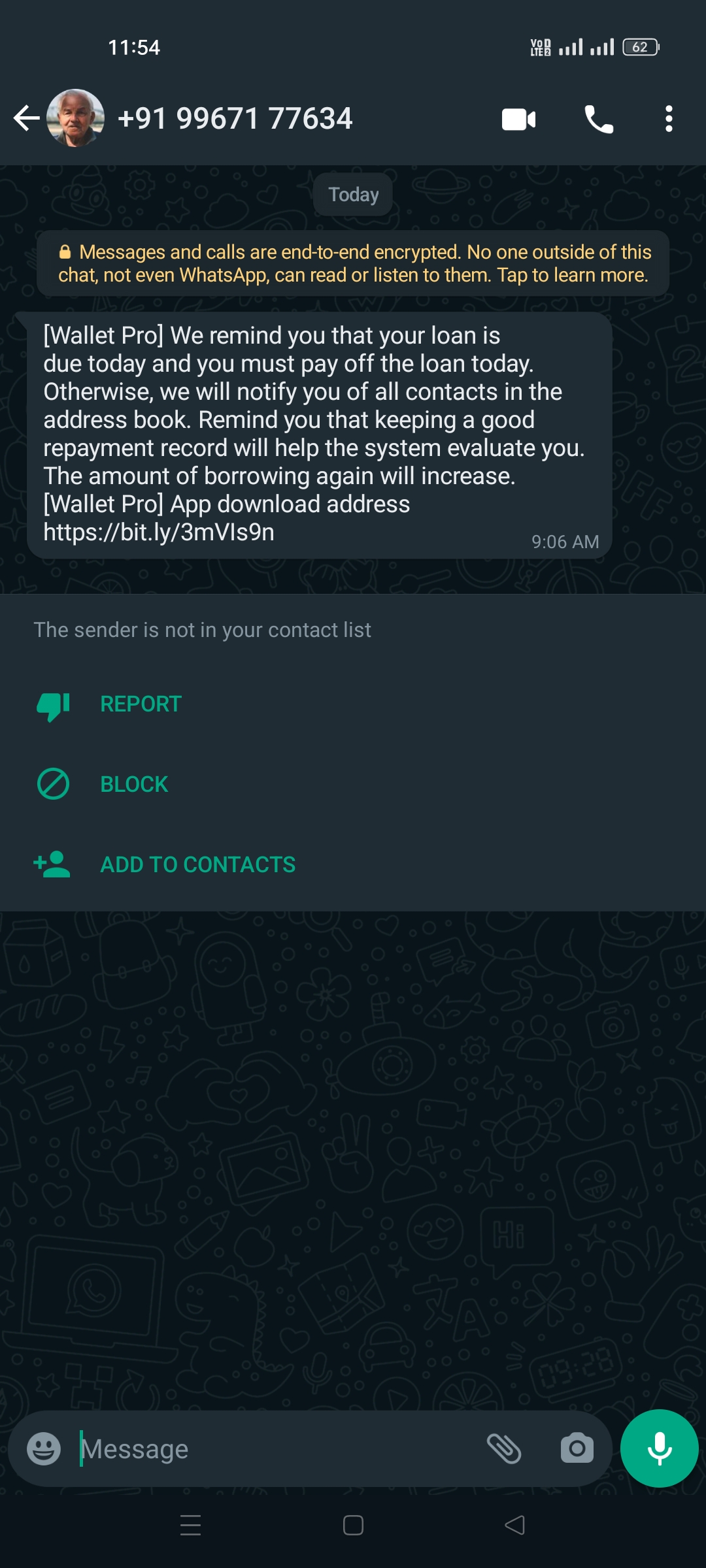706x1568 pixels.
Task: Open the emoji picker
Action: [x=44, y=1449]
